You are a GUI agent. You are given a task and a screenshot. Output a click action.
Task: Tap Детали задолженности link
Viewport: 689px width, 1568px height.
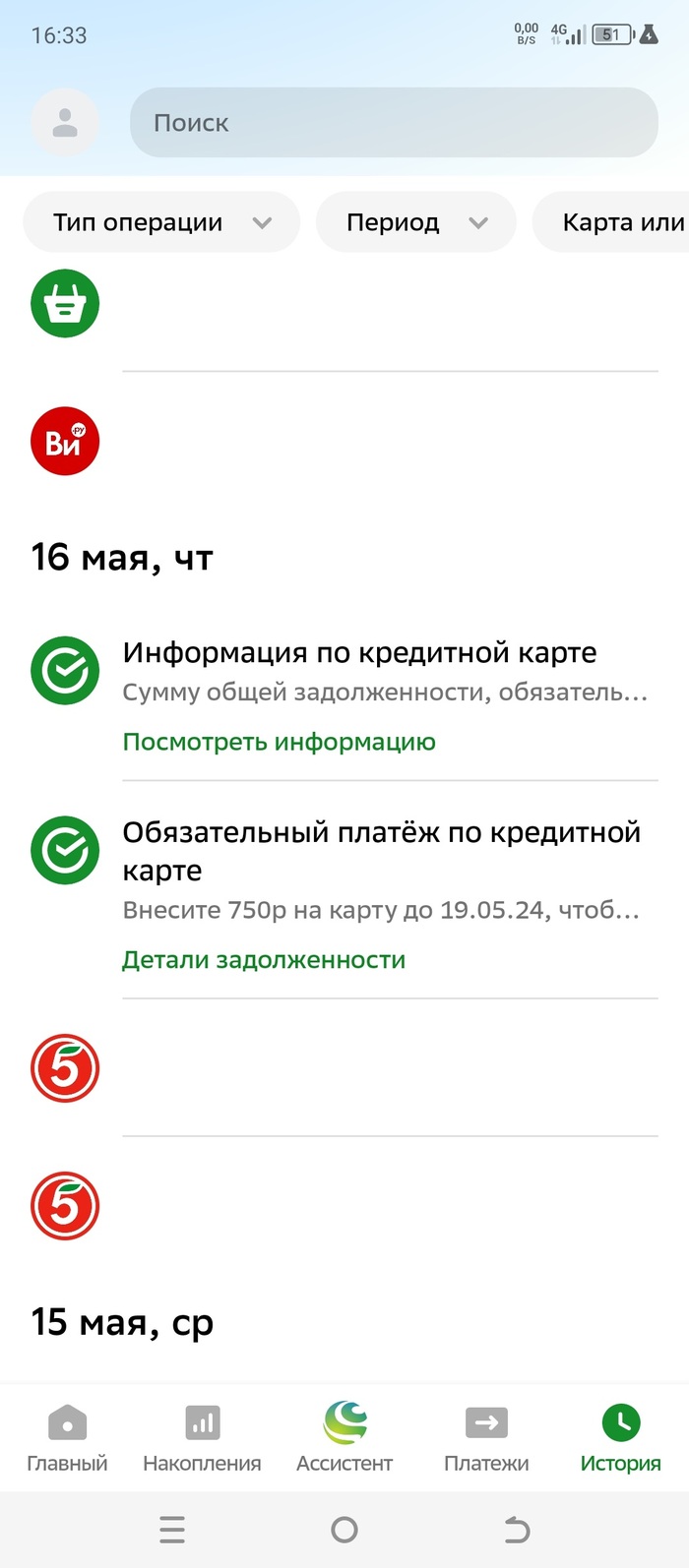264,960
